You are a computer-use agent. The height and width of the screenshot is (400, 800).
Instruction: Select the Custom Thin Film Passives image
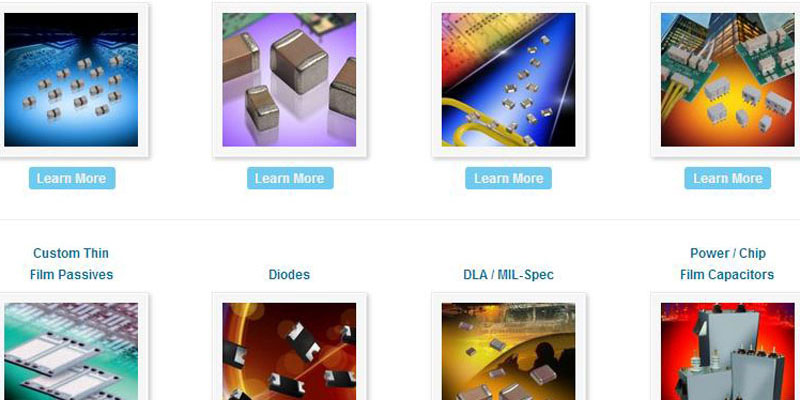tap(71, 350)
